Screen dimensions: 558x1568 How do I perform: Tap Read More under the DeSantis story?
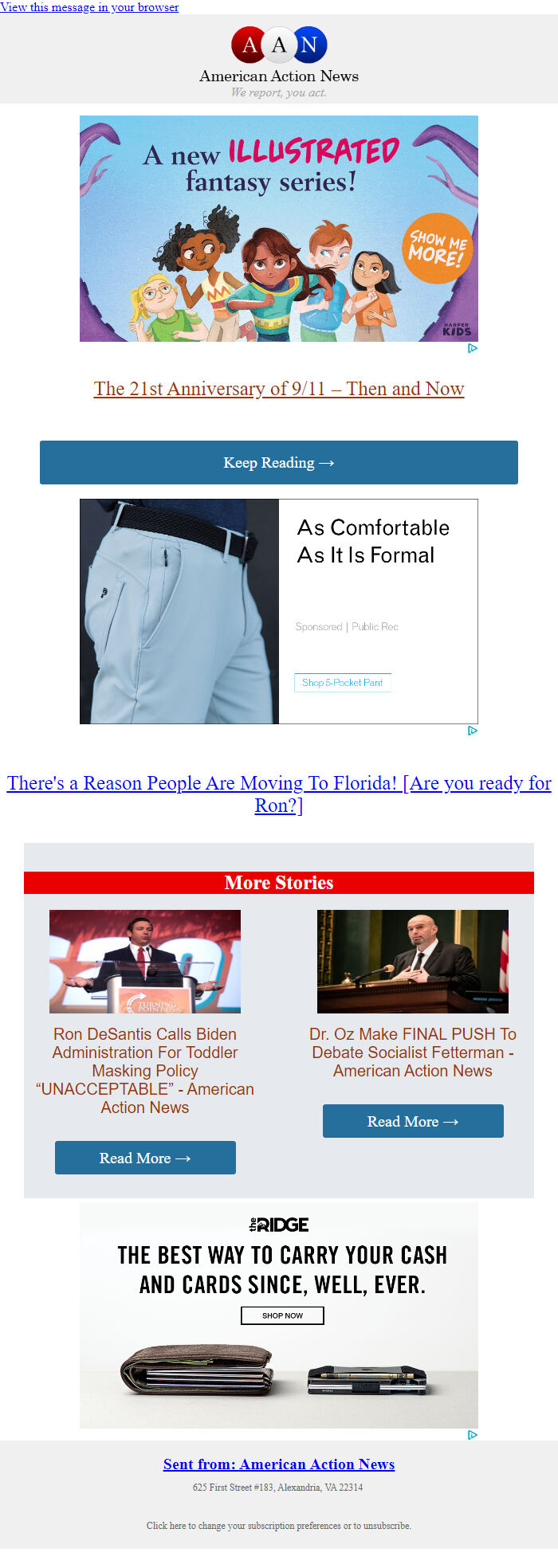[145, 1158]
